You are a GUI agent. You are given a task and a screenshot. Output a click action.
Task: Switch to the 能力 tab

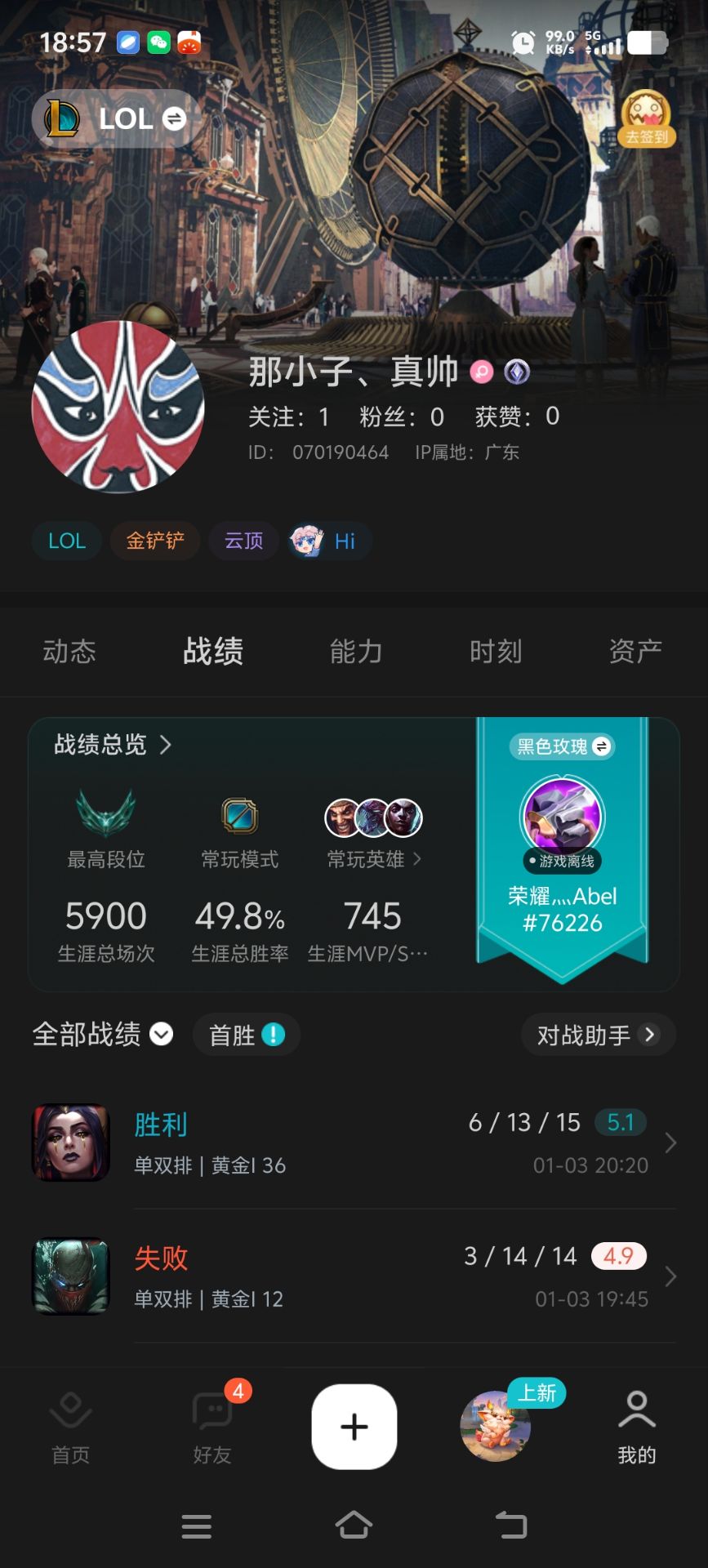pyautogui.click(x=355, y=652)
